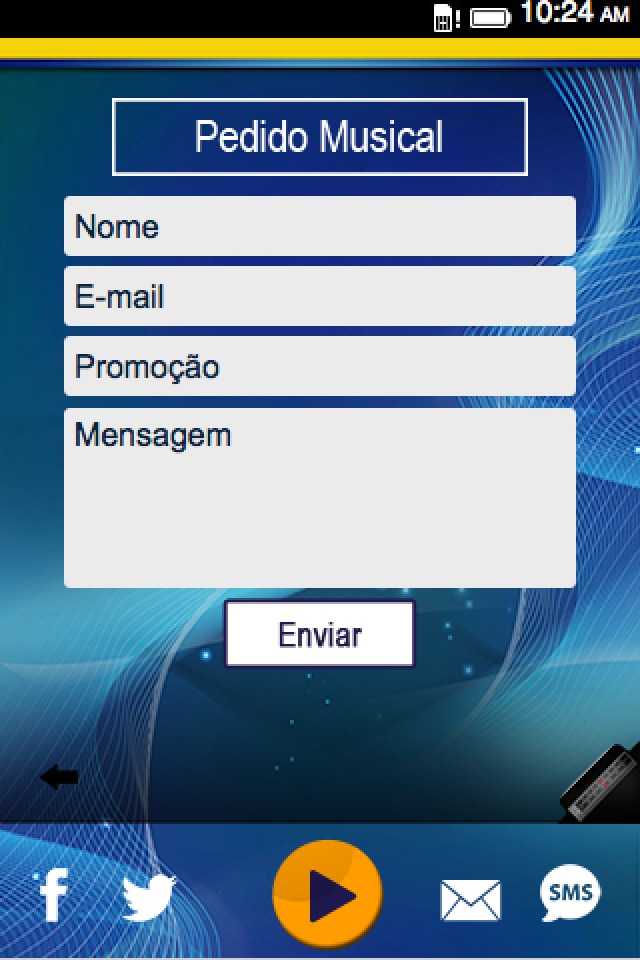Open the Facebook page

tap(53, 893)
